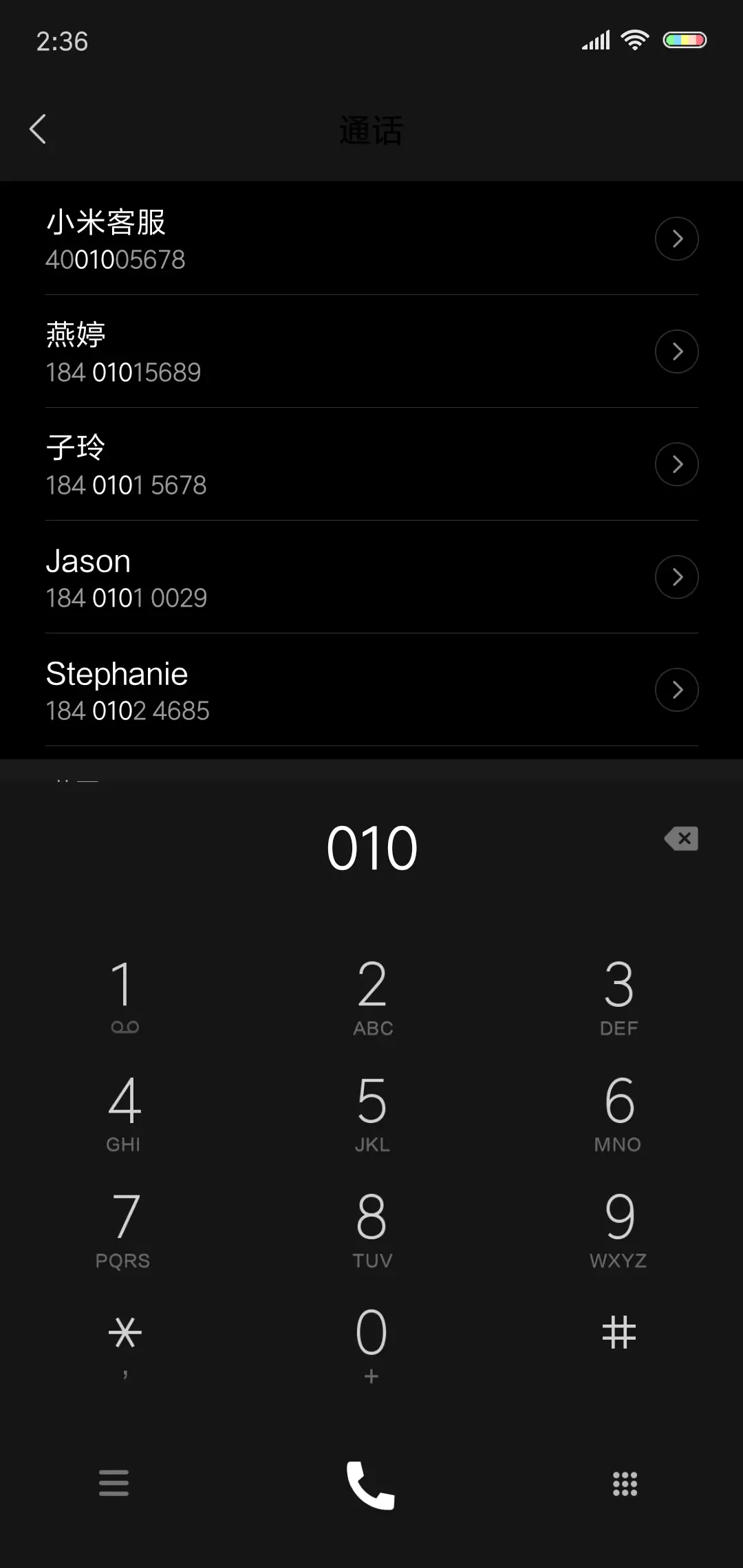Hide the dialpad via grid icon
The height and width of the screenshot is (1568, 743).
pos(625,1483)
